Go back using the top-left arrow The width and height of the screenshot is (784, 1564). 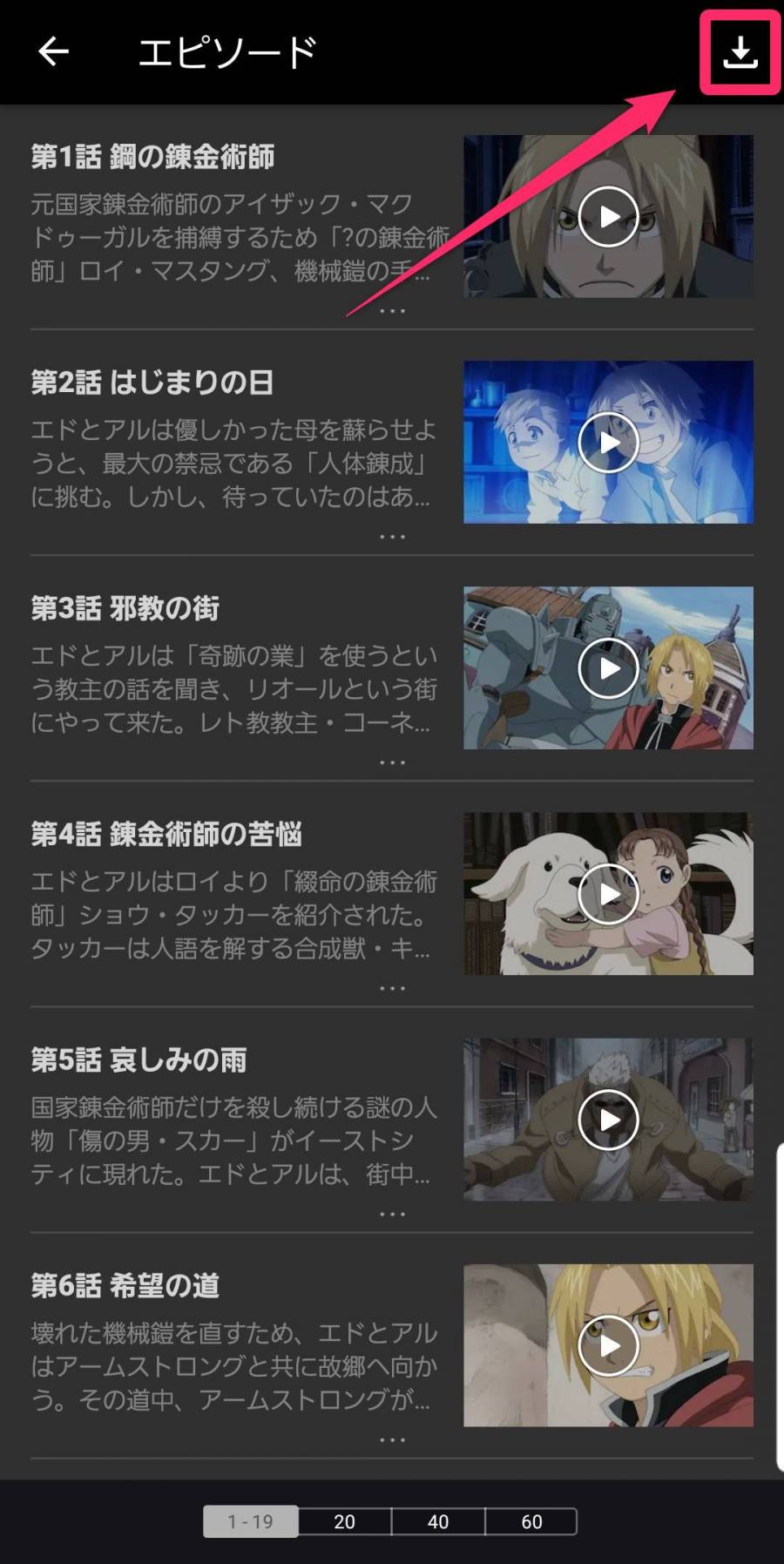(53, 52)
